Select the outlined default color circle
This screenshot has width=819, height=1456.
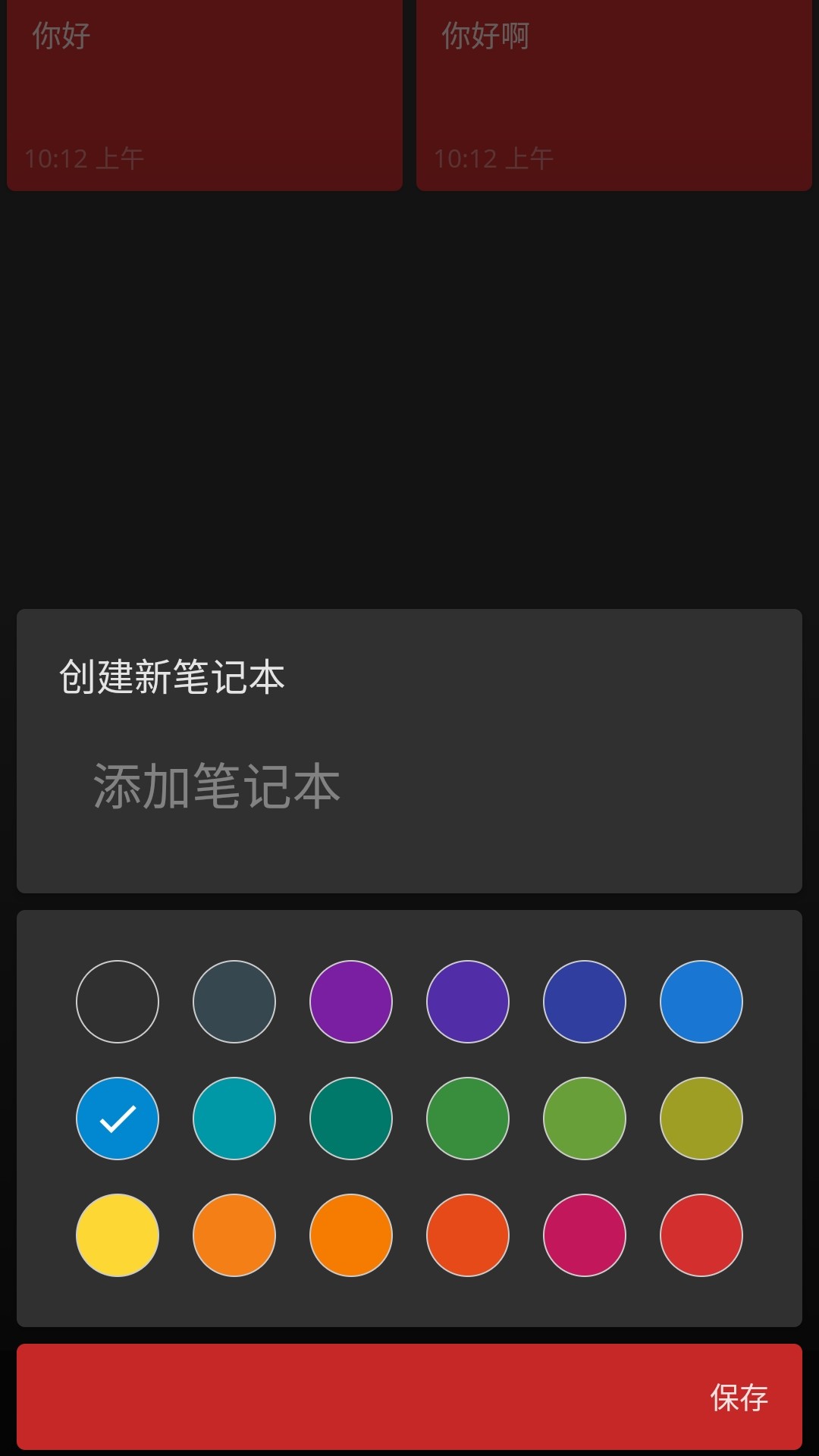pyautogui.click(x=117, y=1001)
